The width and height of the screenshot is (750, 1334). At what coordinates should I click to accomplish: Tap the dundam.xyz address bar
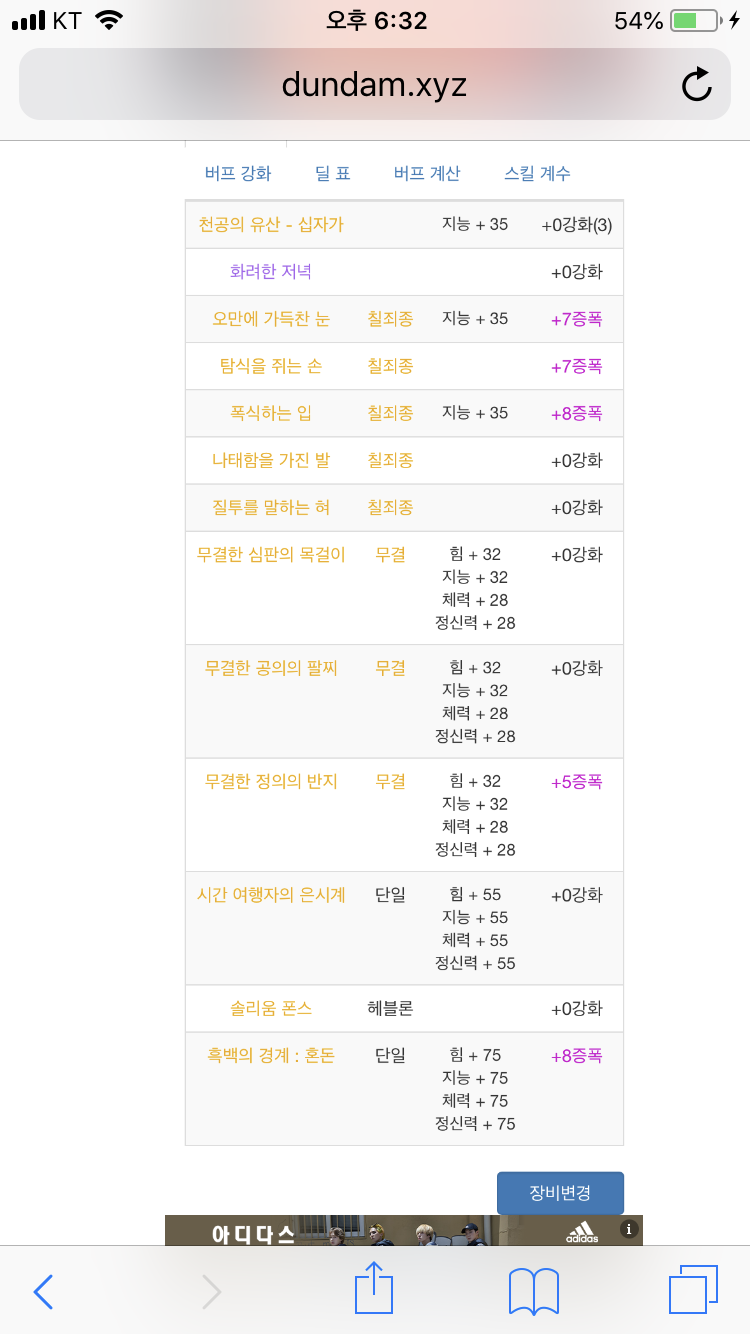point(374,85)
